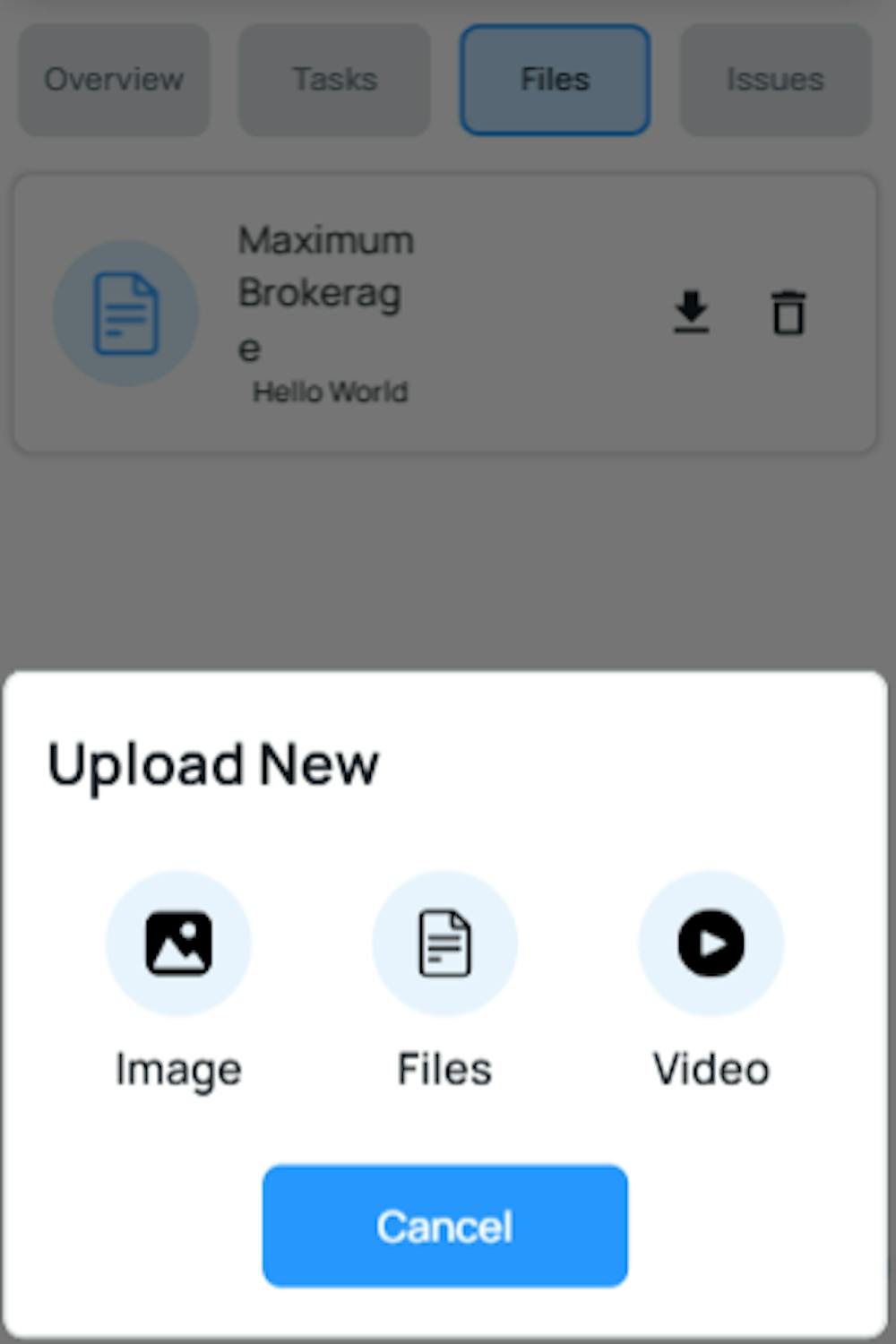Download the Maximum Brokerage file

tap(691, 313)
